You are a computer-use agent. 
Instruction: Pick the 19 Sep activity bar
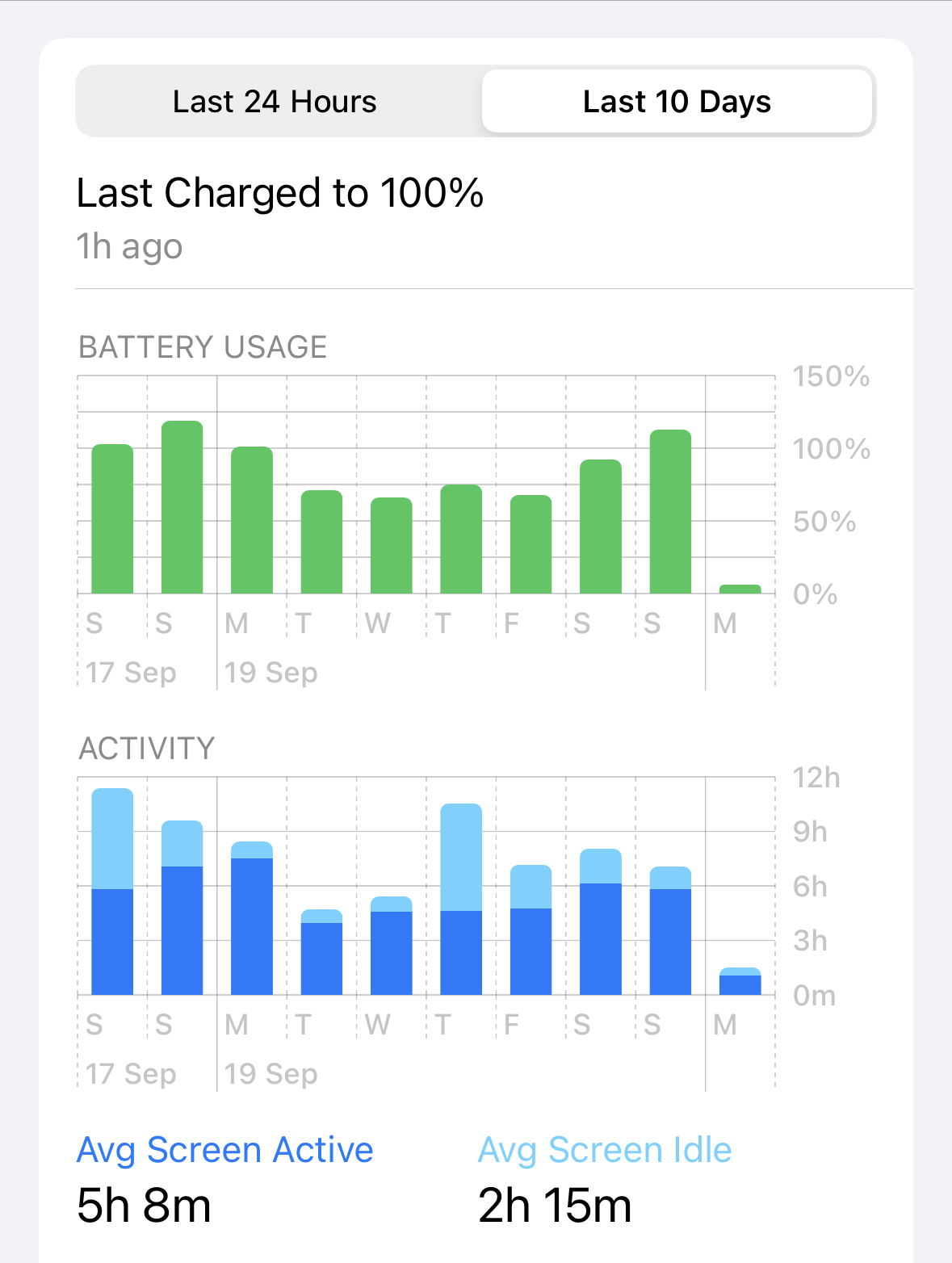coord(252,918)
